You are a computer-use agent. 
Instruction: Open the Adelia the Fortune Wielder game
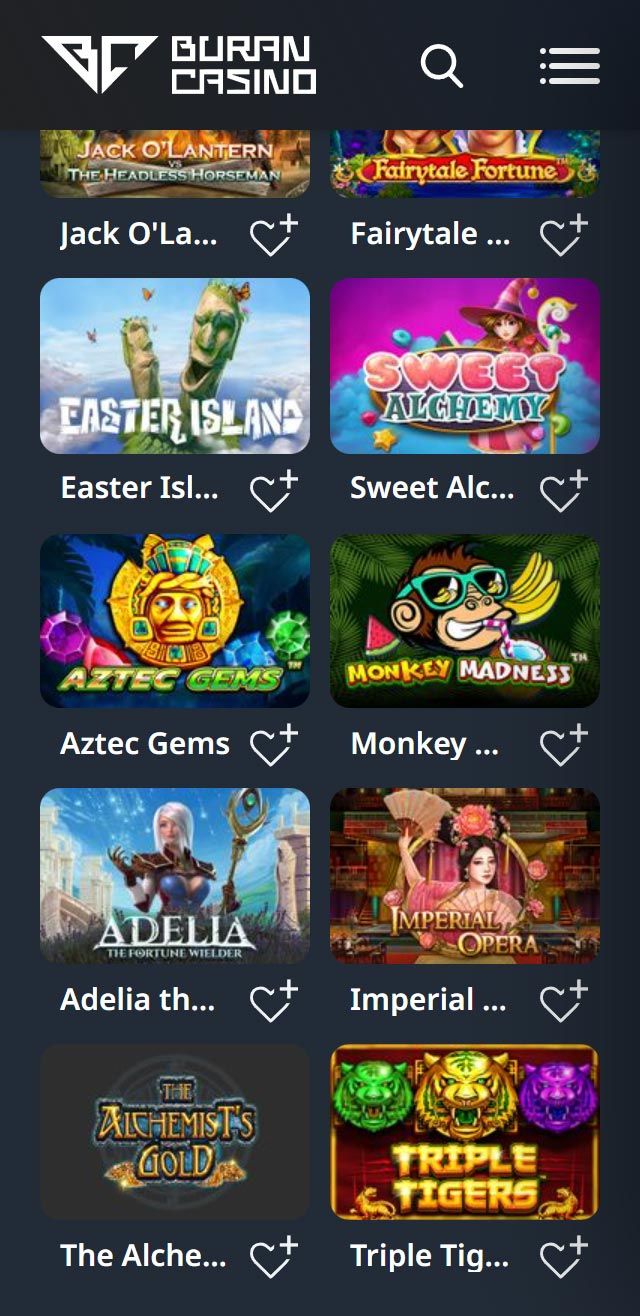[175, 876]
